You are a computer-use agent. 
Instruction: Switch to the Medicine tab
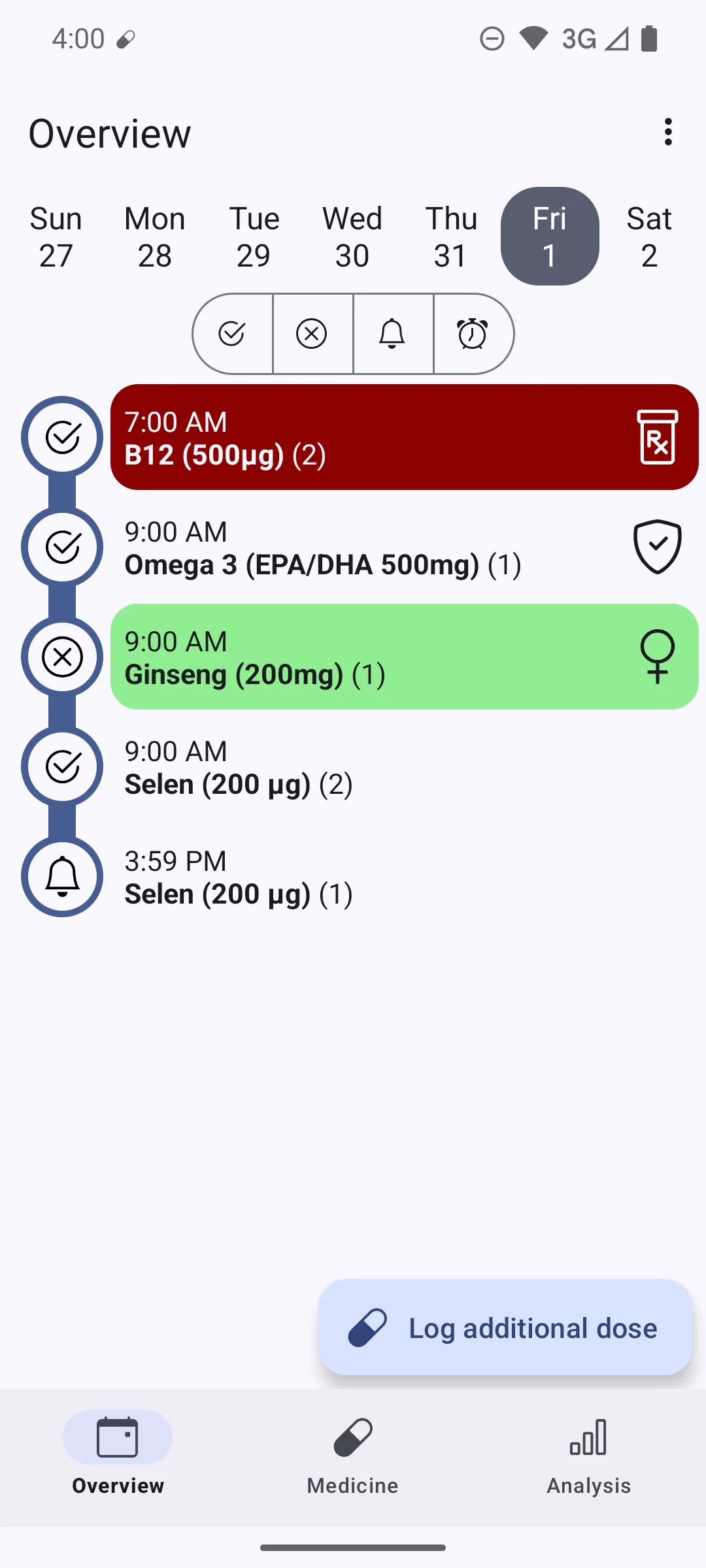pyautogui.click(x=352, y=1452)
